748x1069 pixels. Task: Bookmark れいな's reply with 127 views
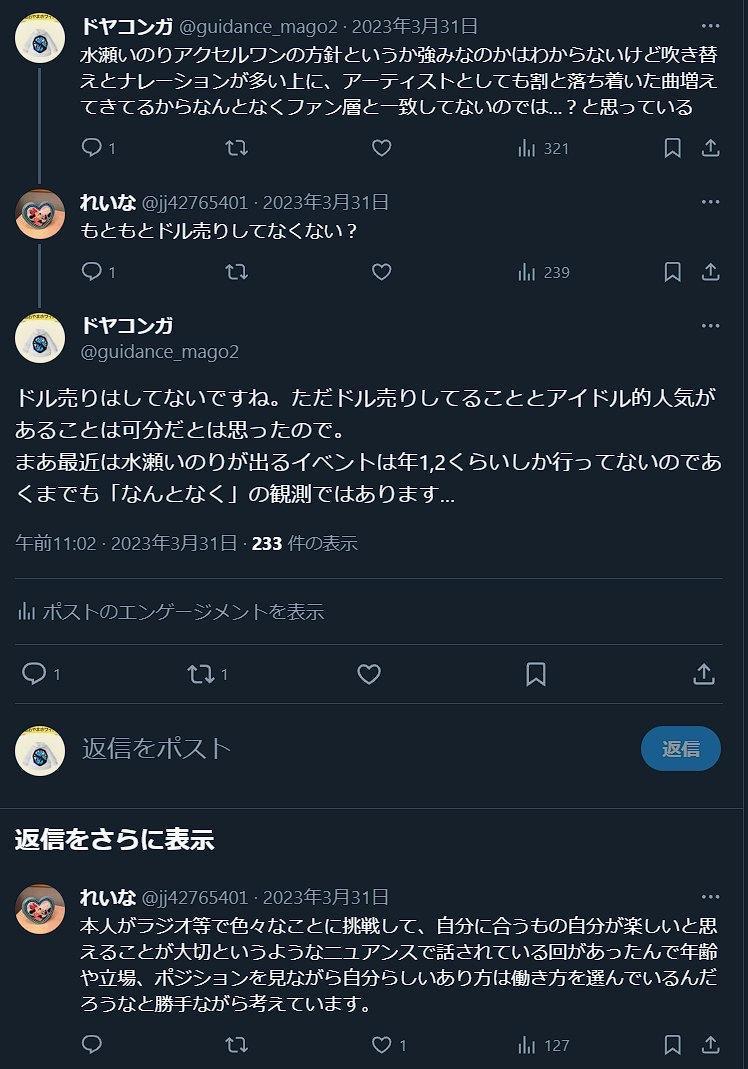[x=673, y=1045]
